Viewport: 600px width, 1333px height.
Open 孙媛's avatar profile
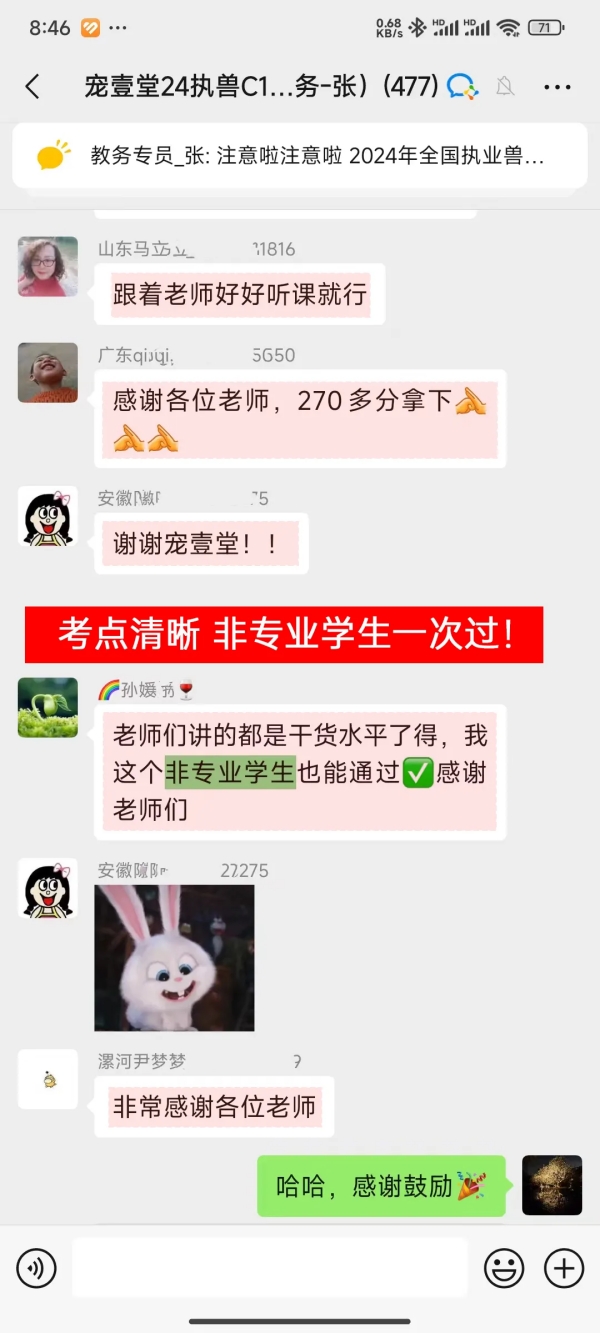click(48, 708)
